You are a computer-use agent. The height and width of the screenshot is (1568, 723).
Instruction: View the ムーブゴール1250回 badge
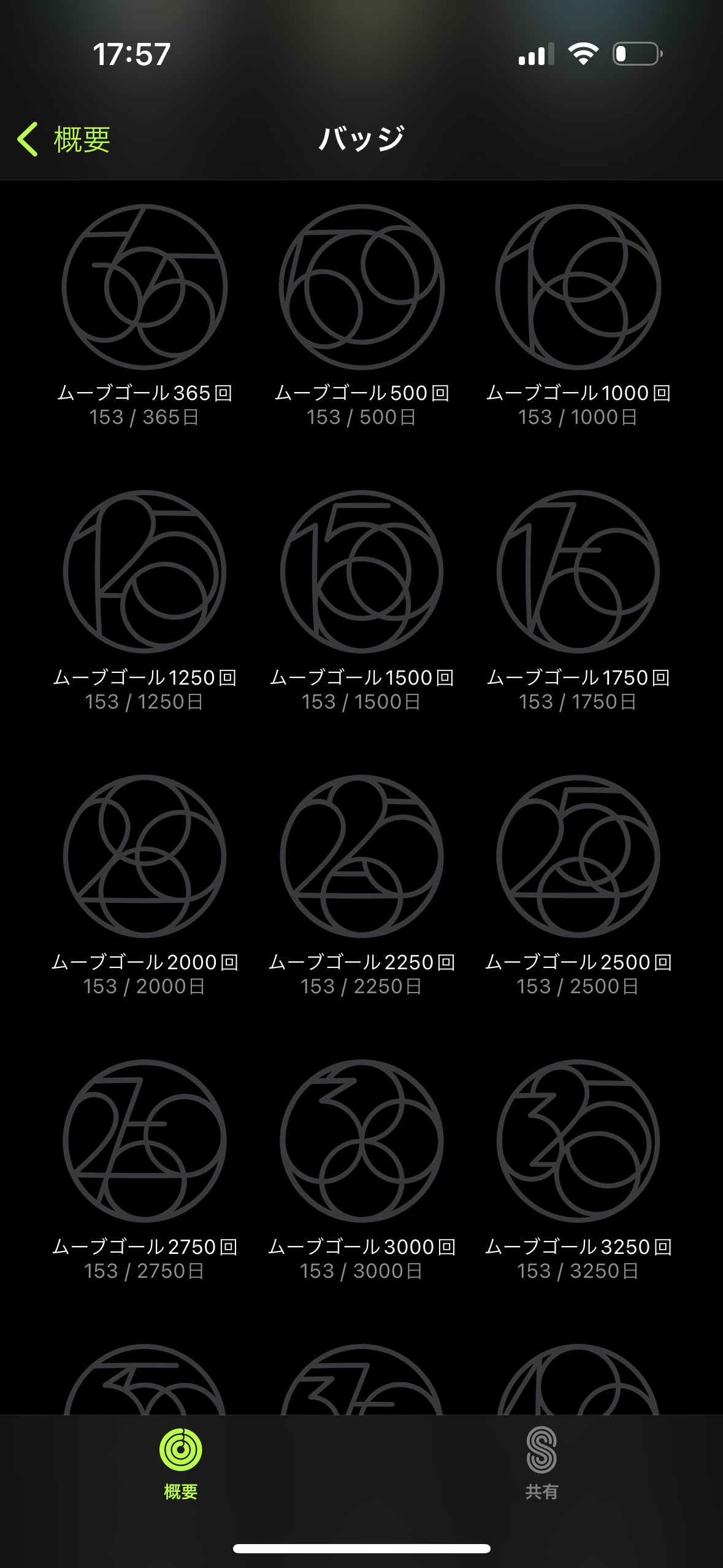[x=145, y=572]
